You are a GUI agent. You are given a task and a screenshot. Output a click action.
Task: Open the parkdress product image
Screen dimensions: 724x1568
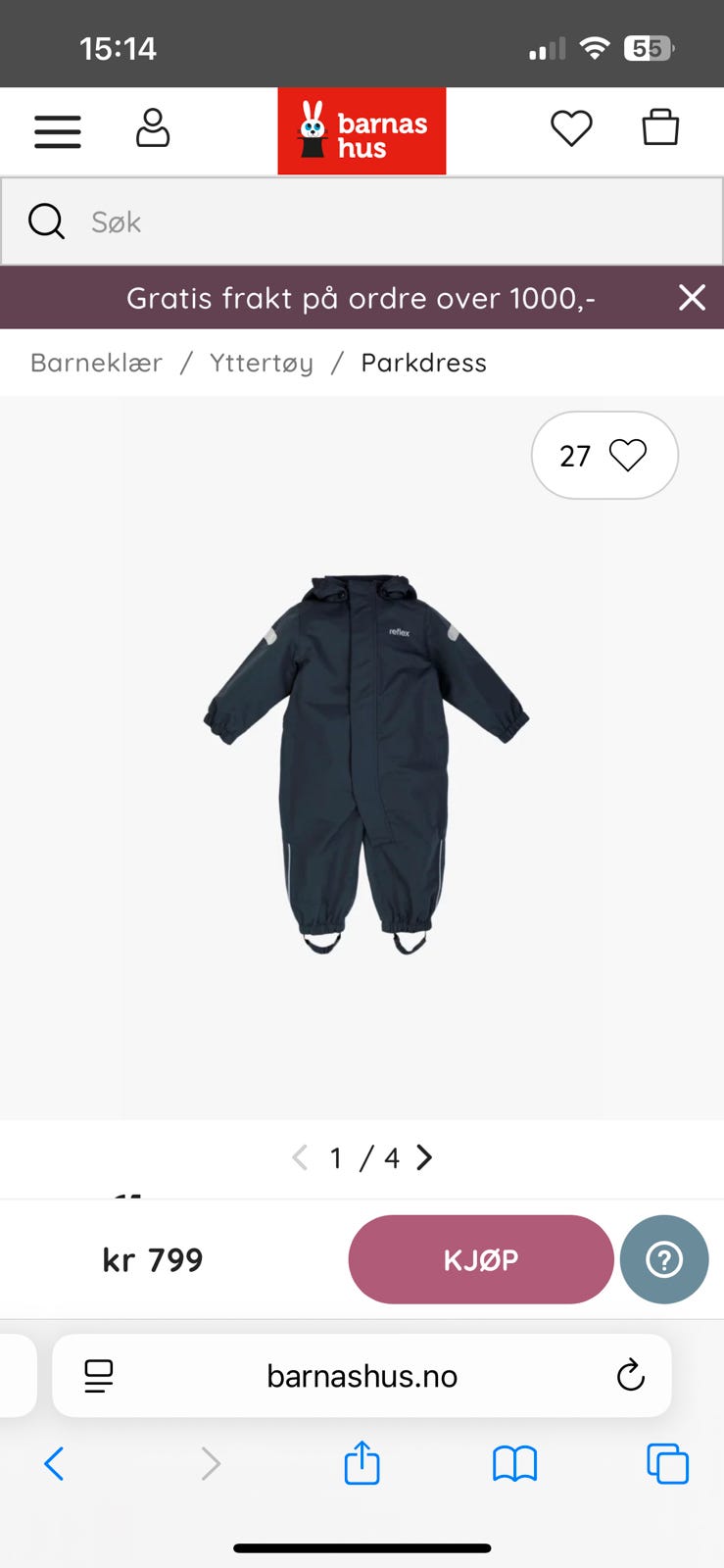(365, 764)
